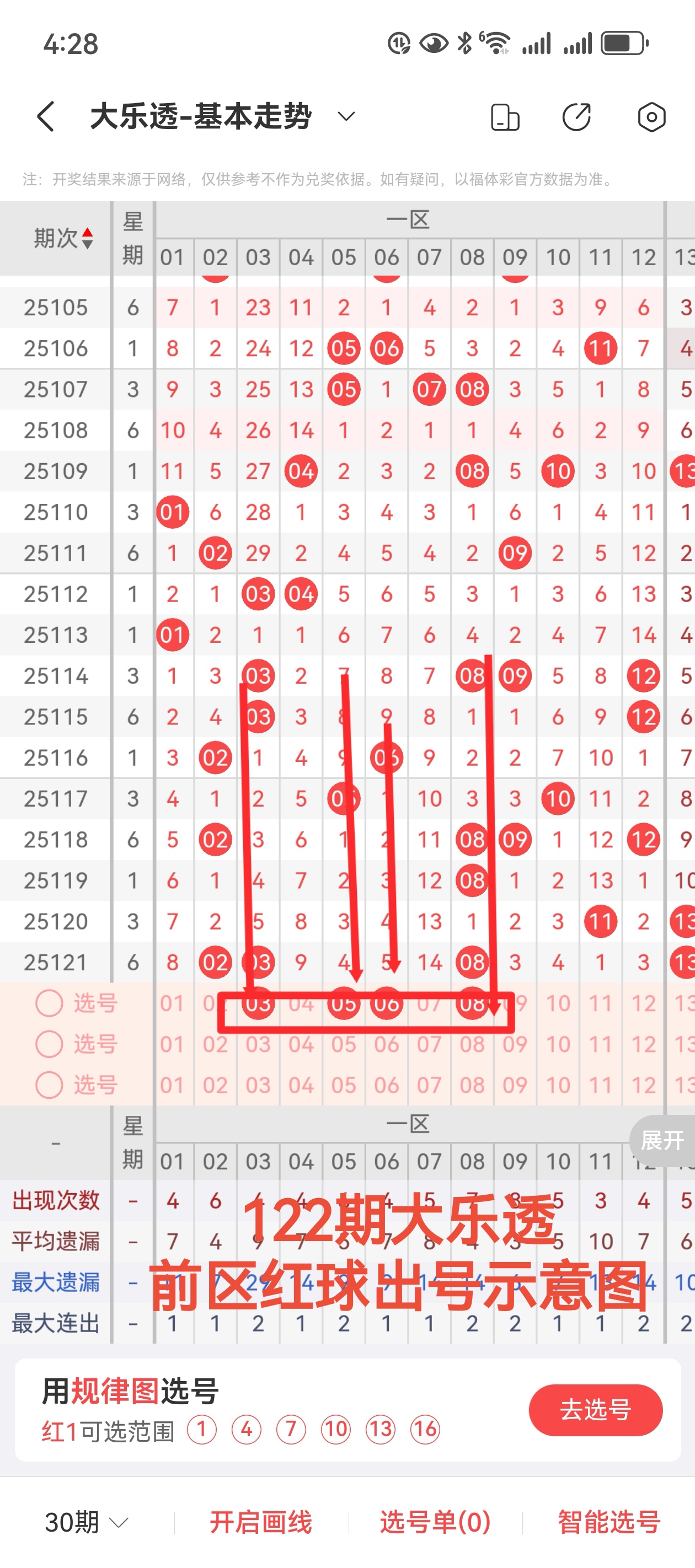The image size is (695, 1568).
Task: Tap the screen rotation icon in header
Action: 505,117
